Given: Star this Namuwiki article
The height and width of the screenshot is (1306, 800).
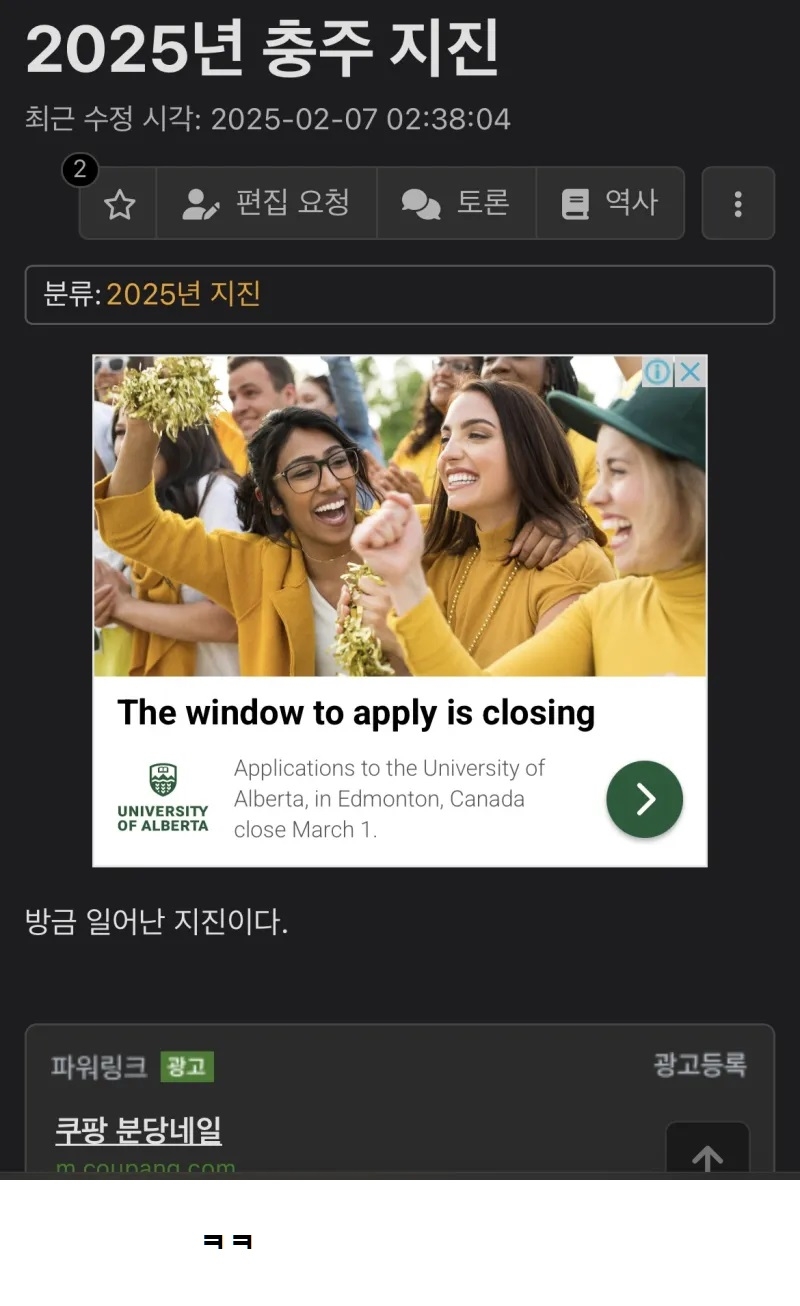Looking at the screenshot, I should 119,204.
